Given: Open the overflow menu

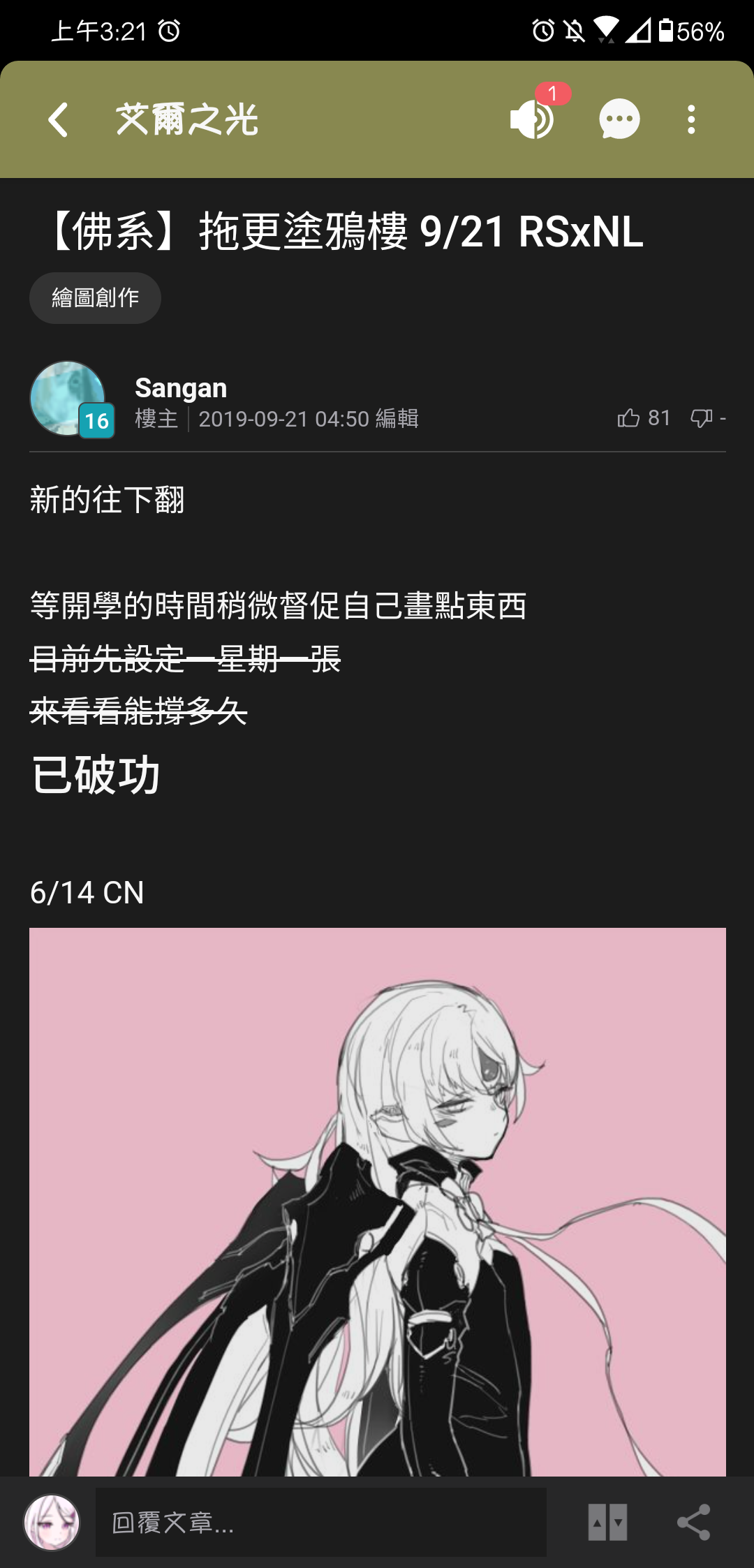Looking at the screenshot, I should click(691, 119).
